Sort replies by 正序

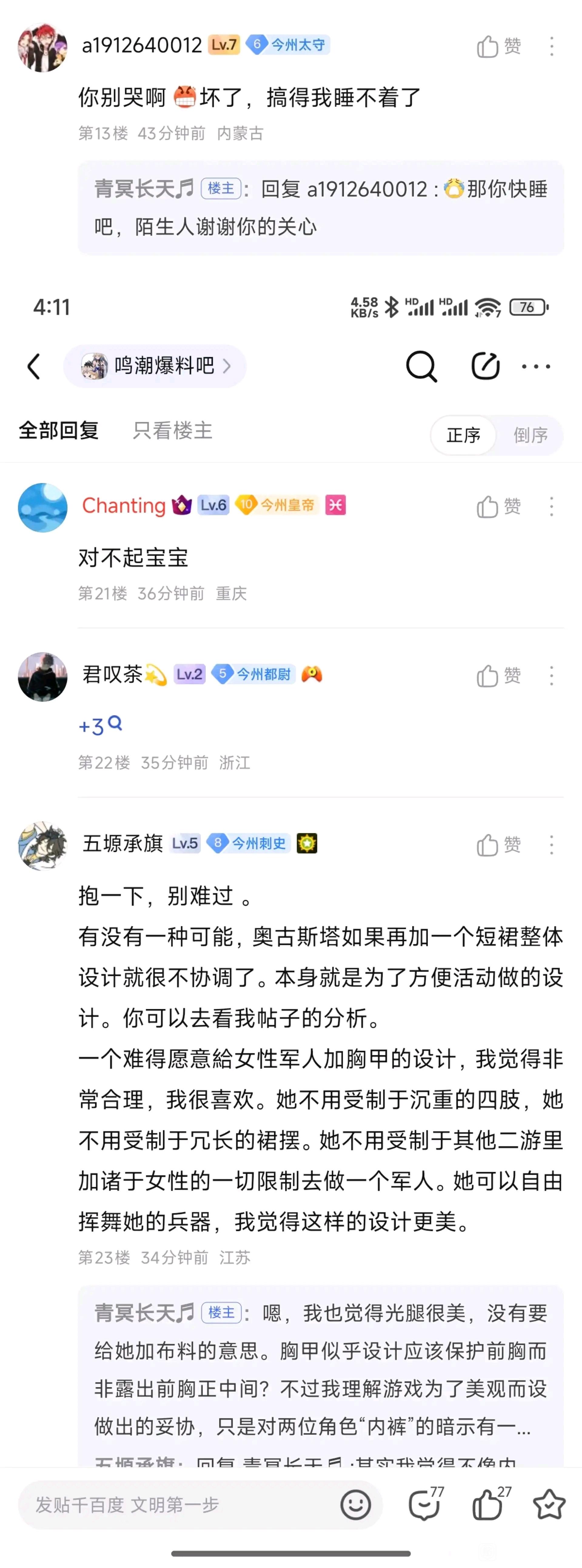(463, 434)
